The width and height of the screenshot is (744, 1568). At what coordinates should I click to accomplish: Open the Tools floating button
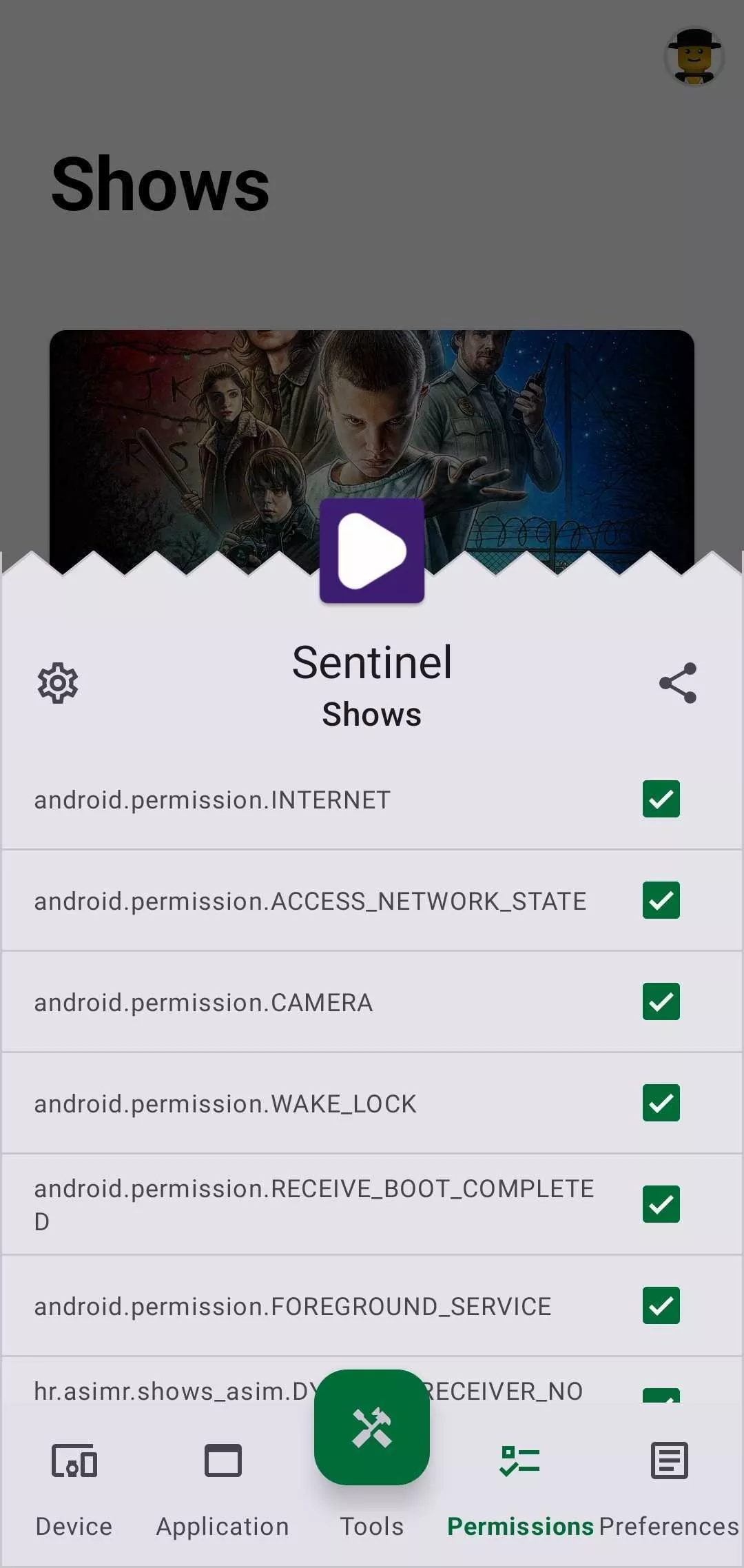pyautogui.click(x=372, y=1428)
